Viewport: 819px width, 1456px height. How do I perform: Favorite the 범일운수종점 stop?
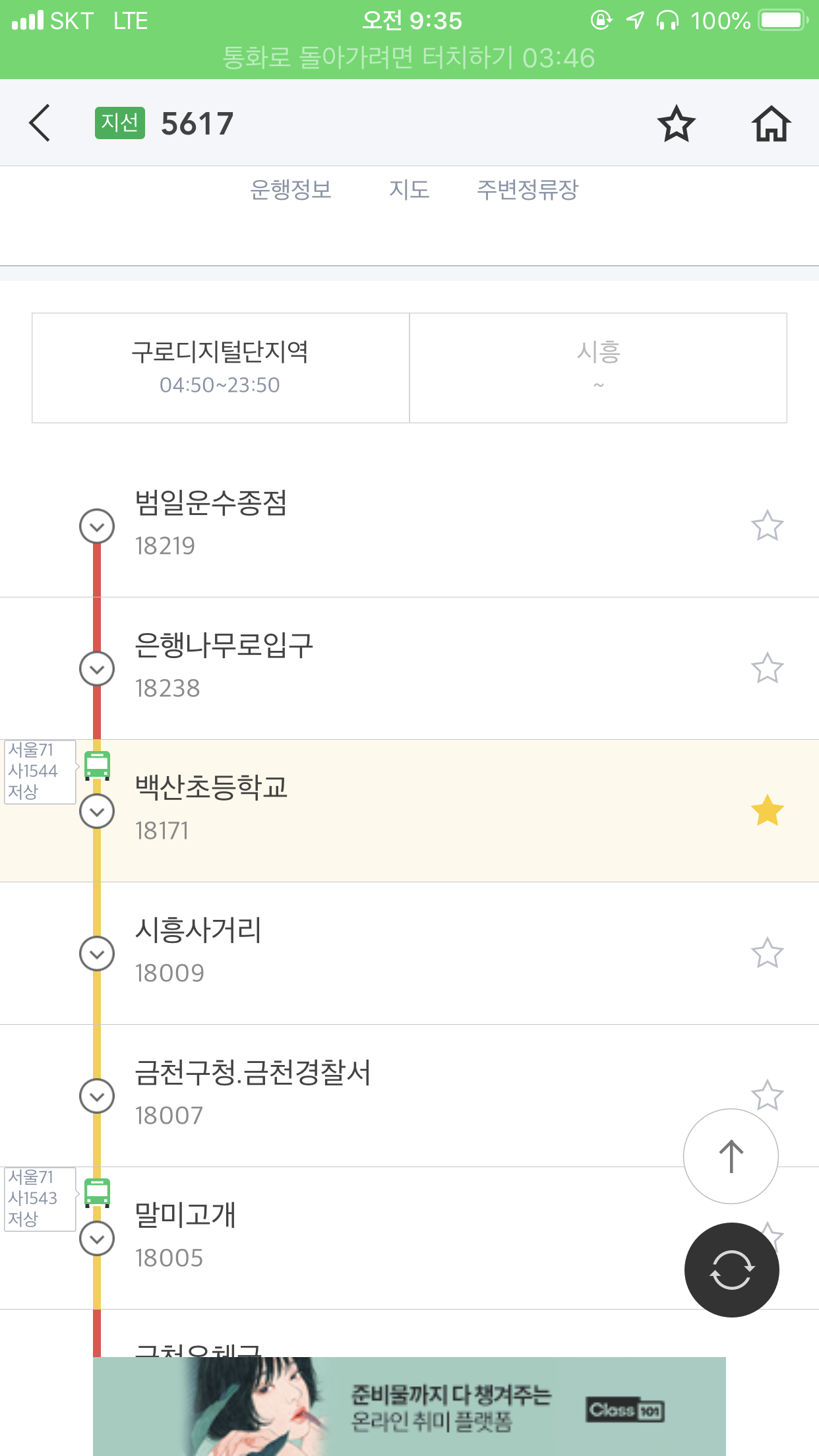tap(767, 526)
